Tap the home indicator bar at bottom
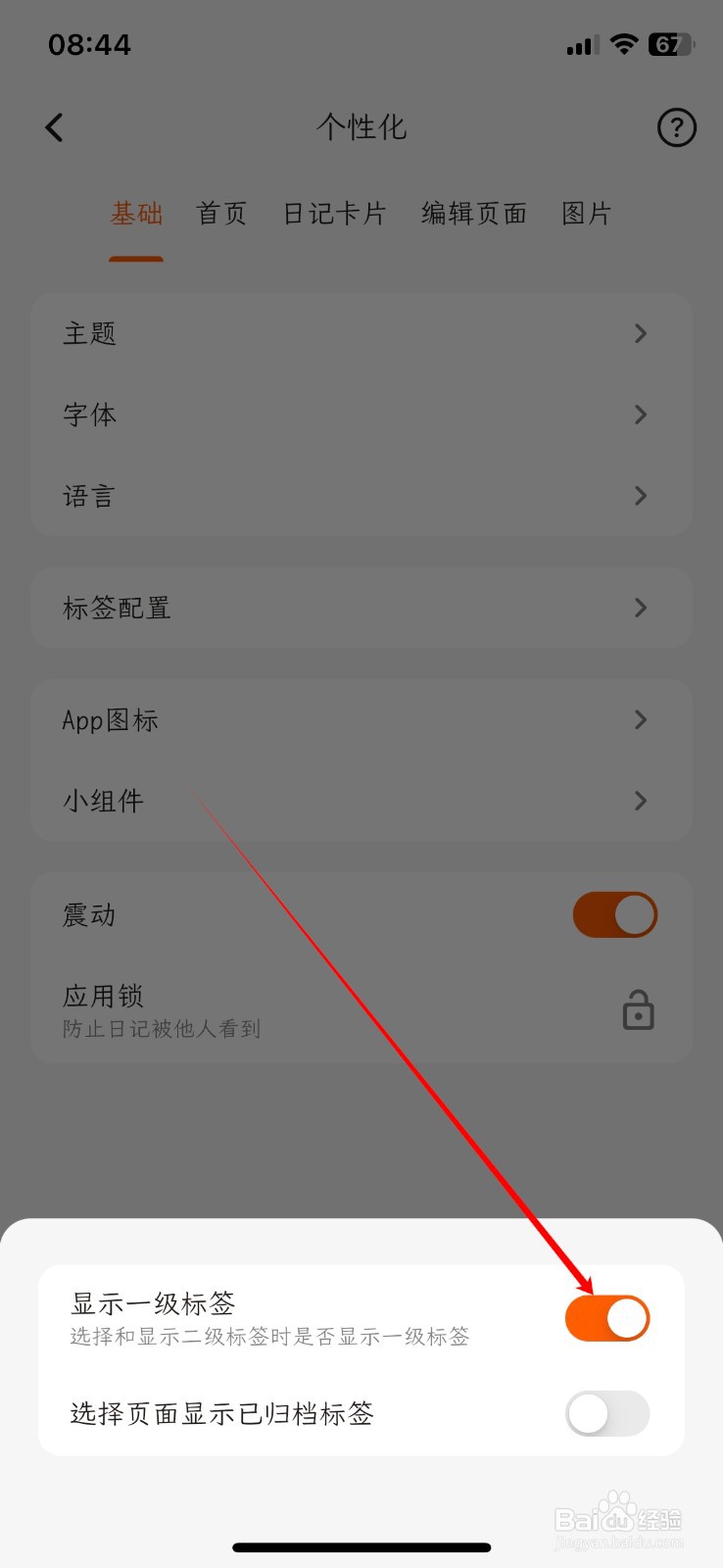Viewport: 723px width, 1568px height. tap(361, 1546)
